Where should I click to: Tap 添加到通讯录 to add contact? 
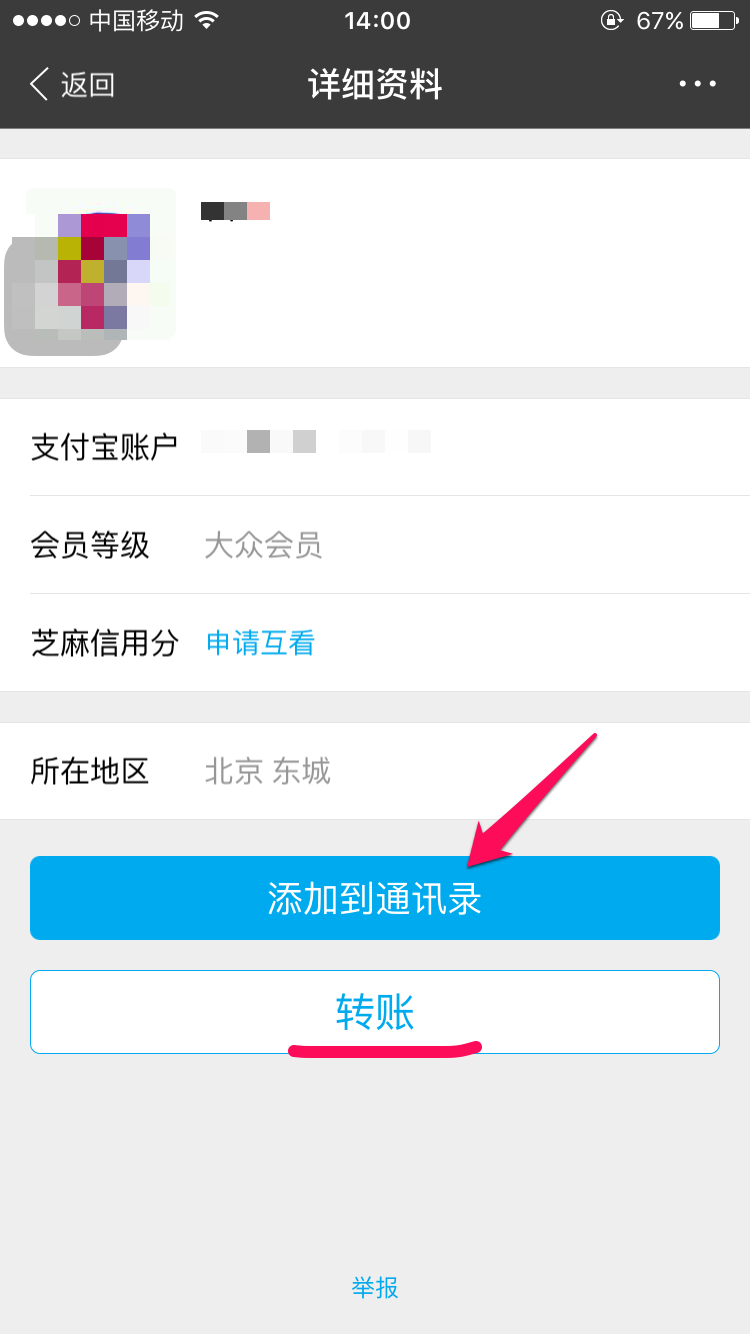pyautogui.click(x=374, y=898)
